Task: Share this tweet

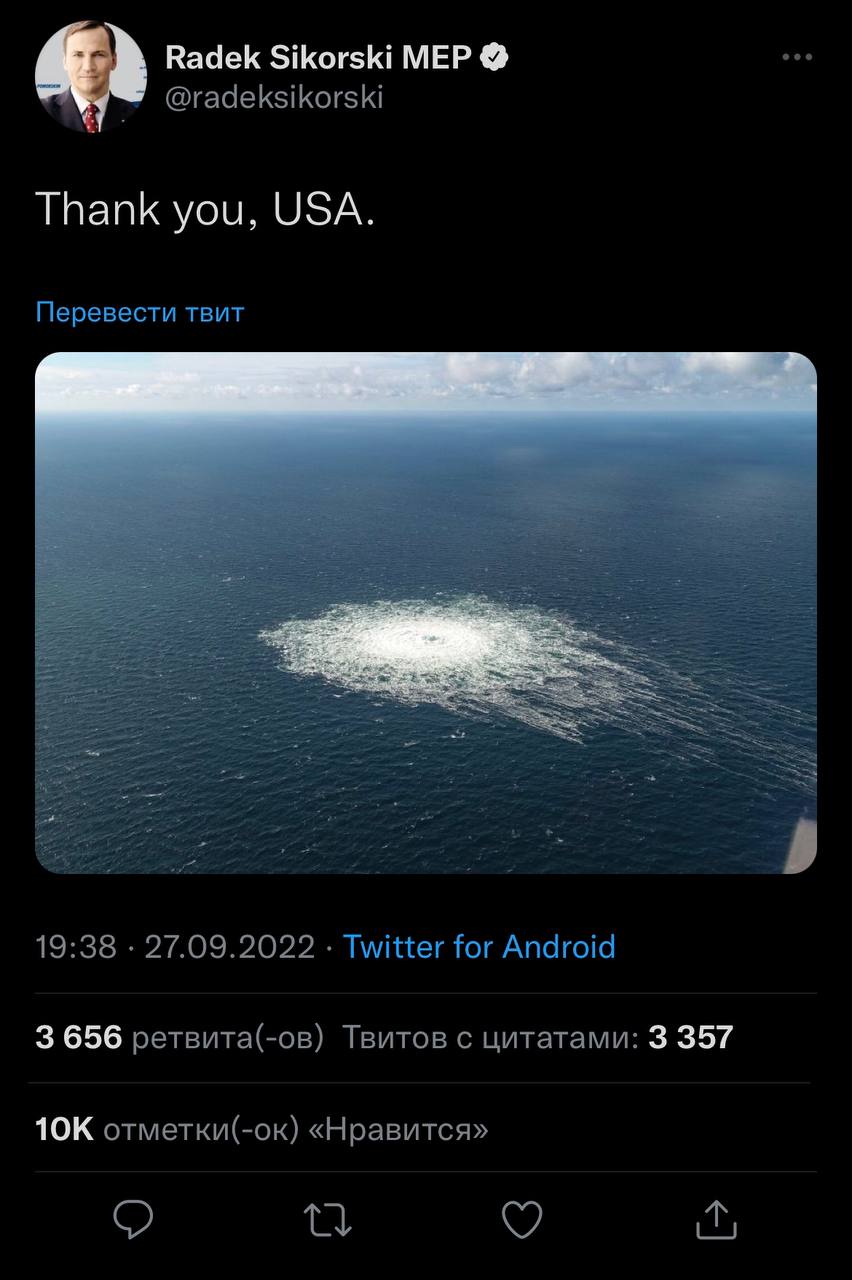Action: point(715,1219)
